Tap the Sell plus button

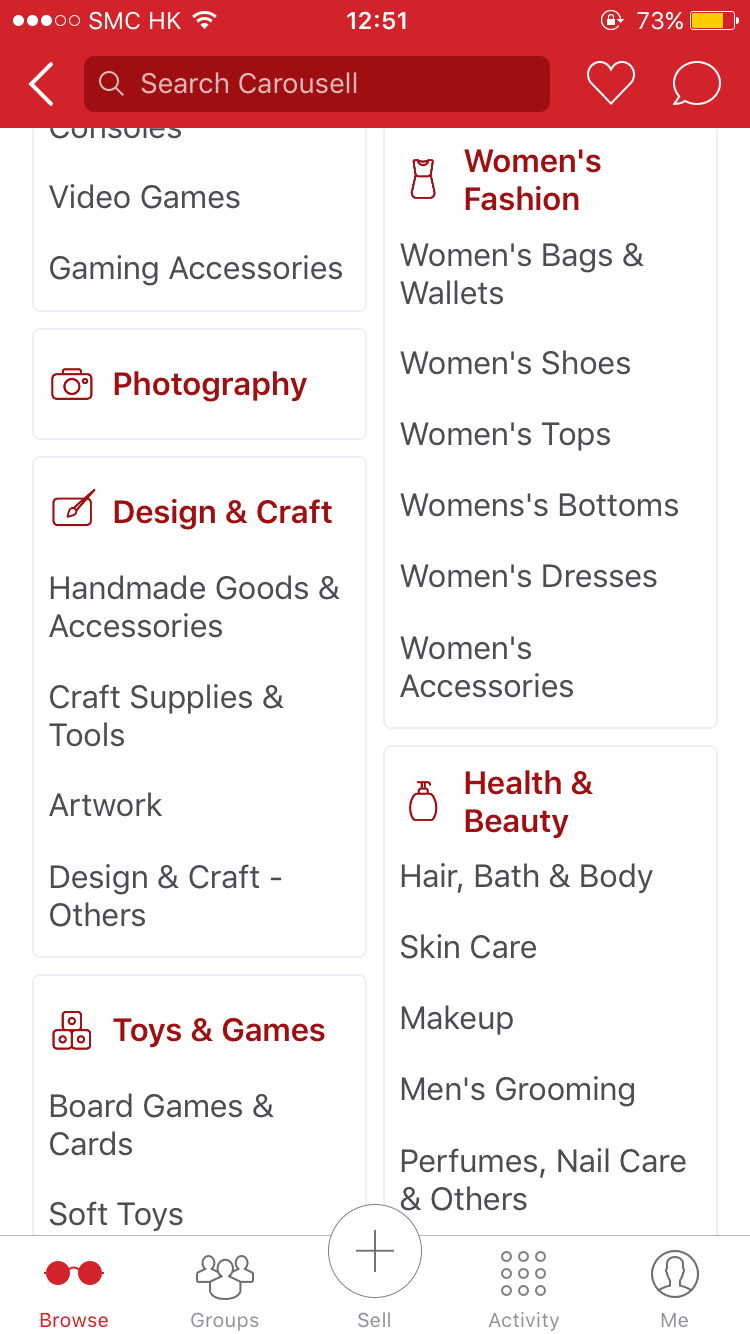point(375,1252)
